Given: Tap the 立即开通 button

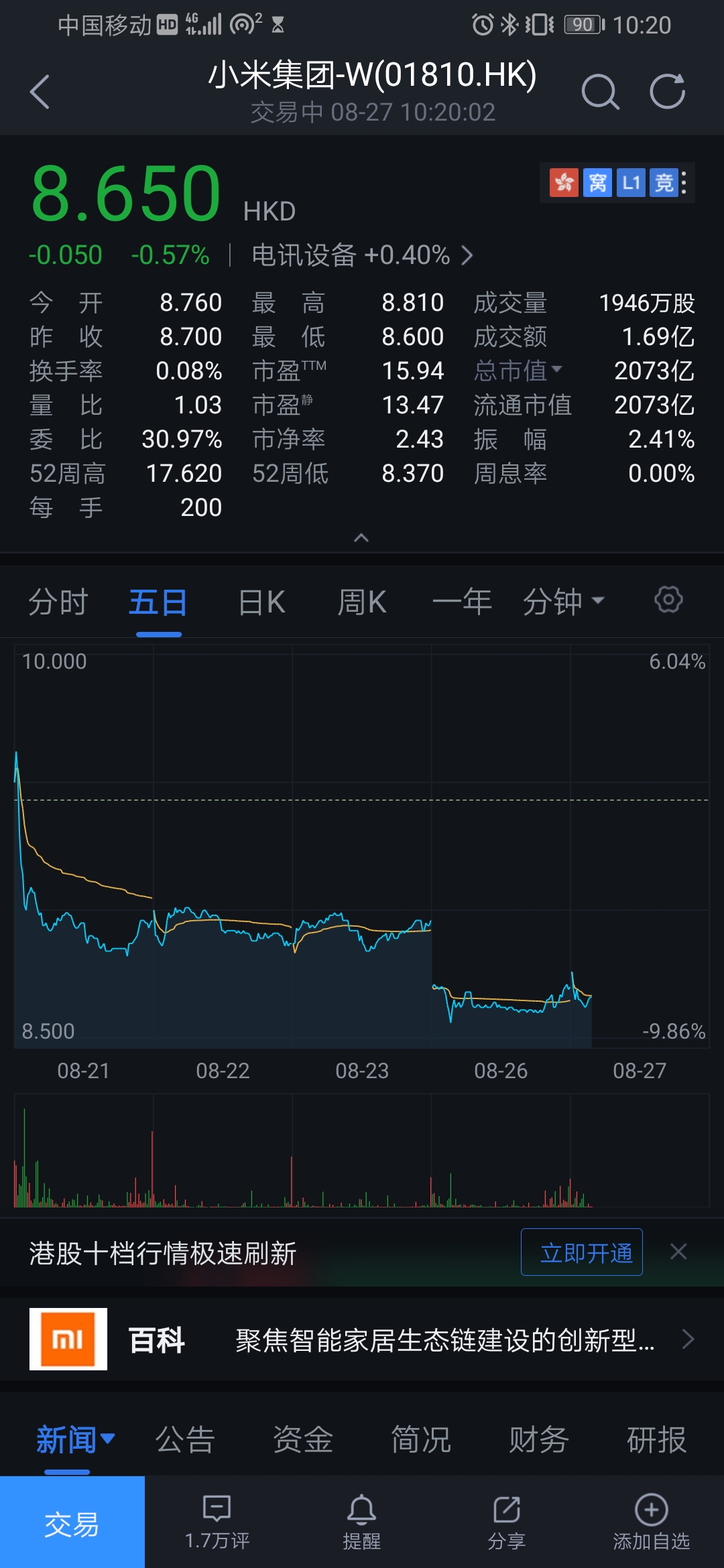Looking at the screenshot, I should point(582,1252).
